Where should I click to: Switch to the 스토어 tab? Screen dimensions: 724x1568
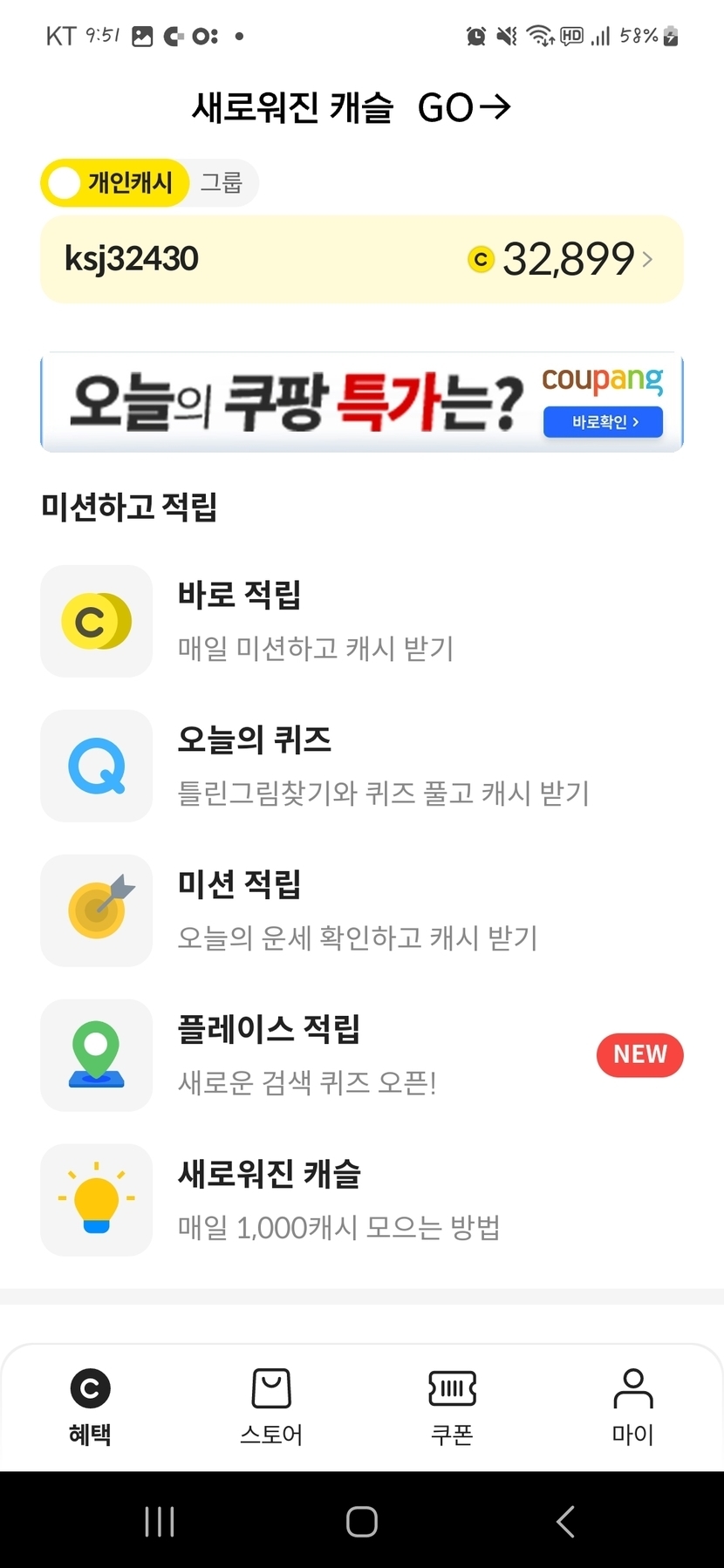[x=271, y=1406]
